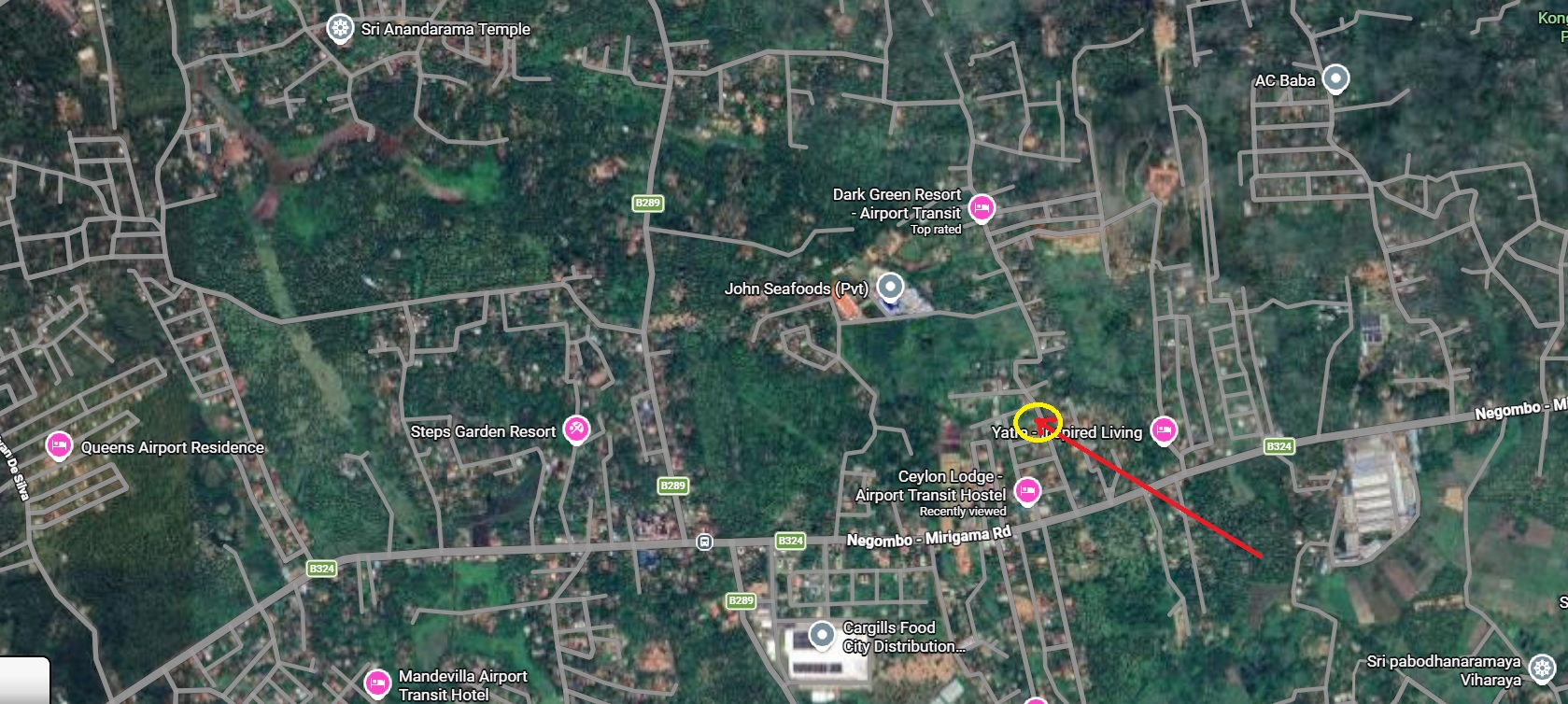Tap the bus stop icon on Negombo-Mirigama Rd
Screen dimensions: 1568x704
[x=705, y=542]
